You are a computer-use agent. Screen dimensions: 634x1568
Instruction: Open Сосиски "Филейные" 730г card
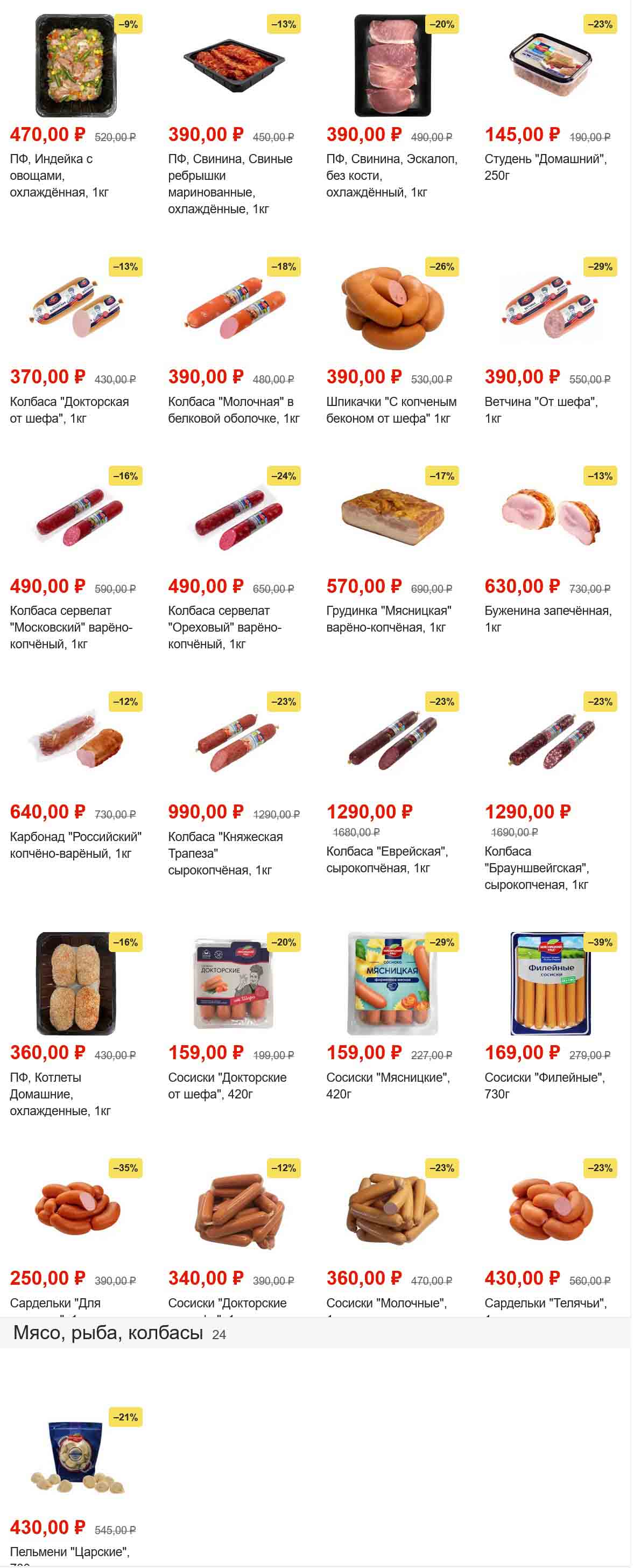point(551,984)
